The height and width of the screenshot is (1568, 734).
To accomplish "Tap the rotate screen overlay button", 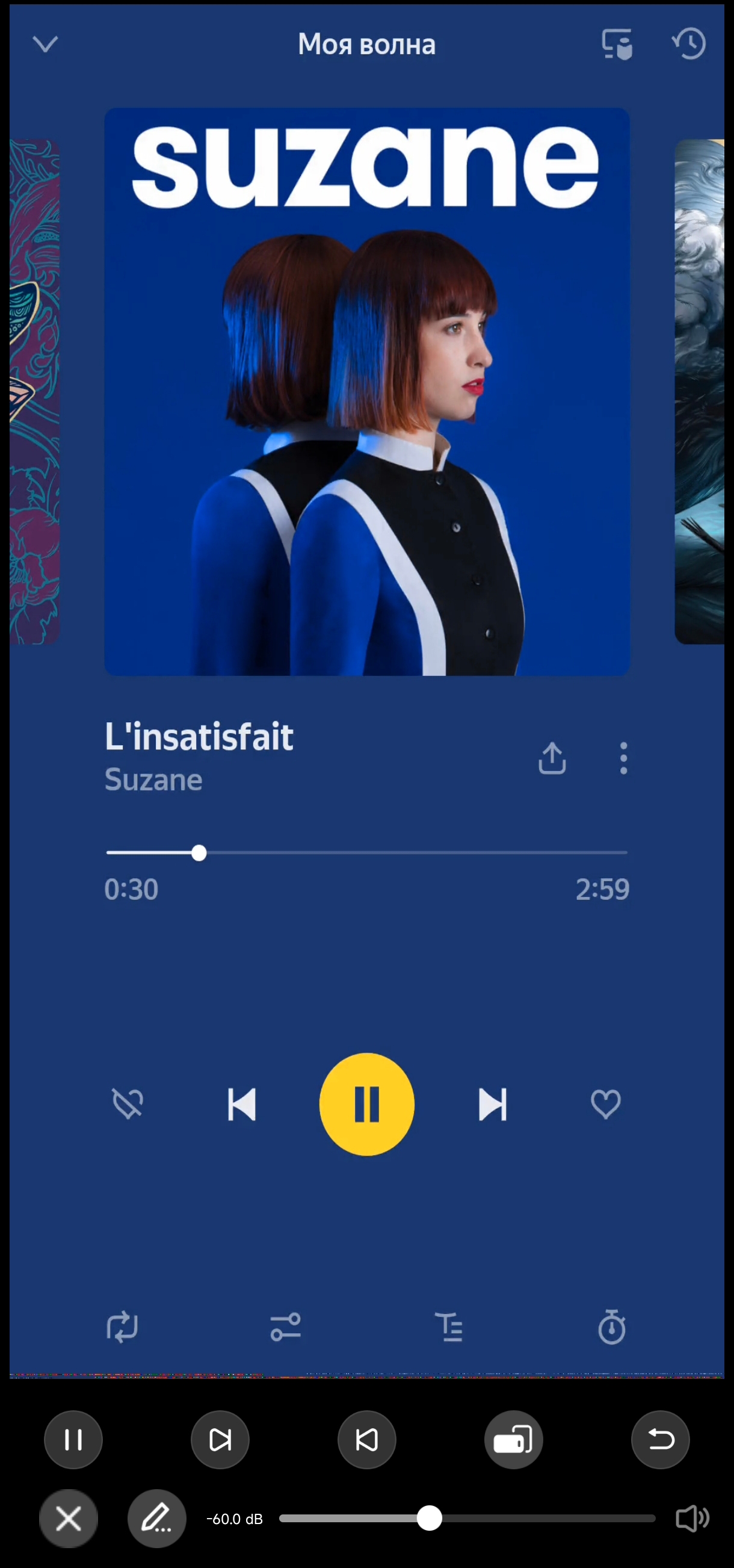I will coord(513,1440).
